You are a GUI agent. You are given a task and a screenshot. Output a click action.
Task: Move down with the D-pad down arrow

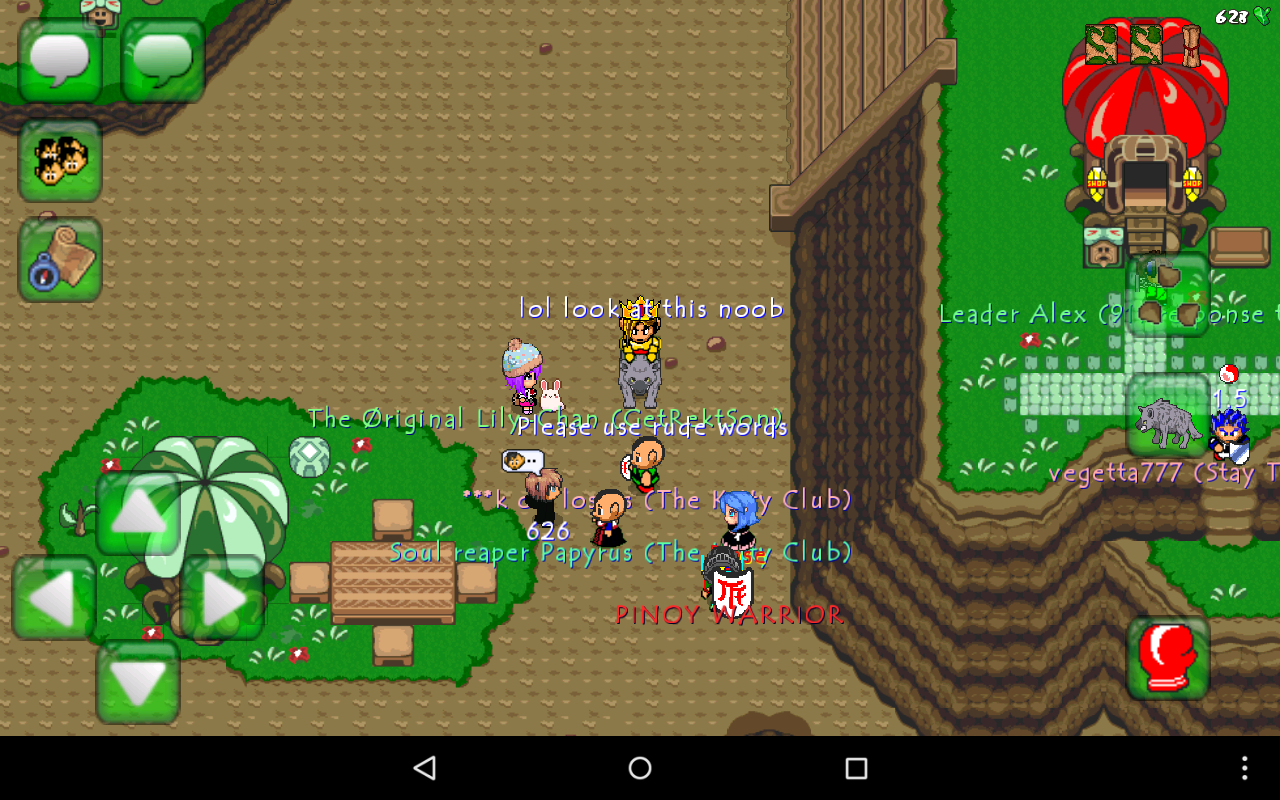pos(138,682)
